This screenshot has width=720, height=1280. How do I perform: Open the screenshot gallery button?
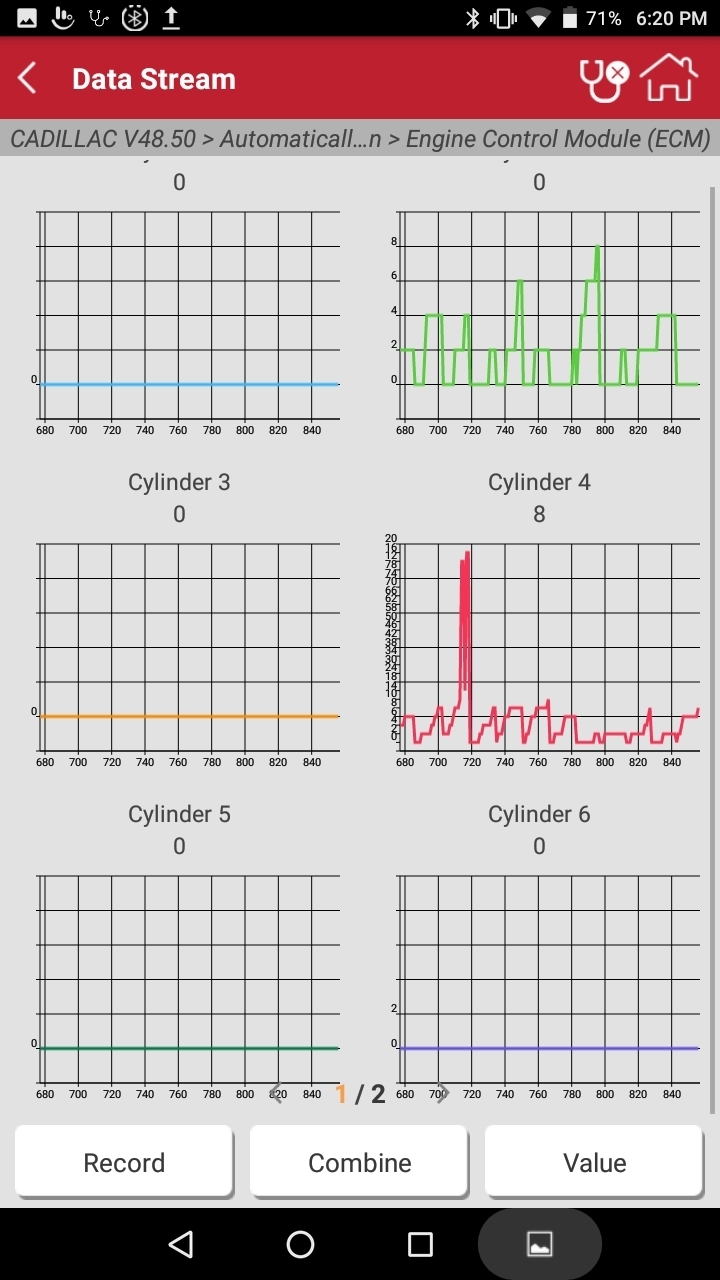click(539, 1244)
